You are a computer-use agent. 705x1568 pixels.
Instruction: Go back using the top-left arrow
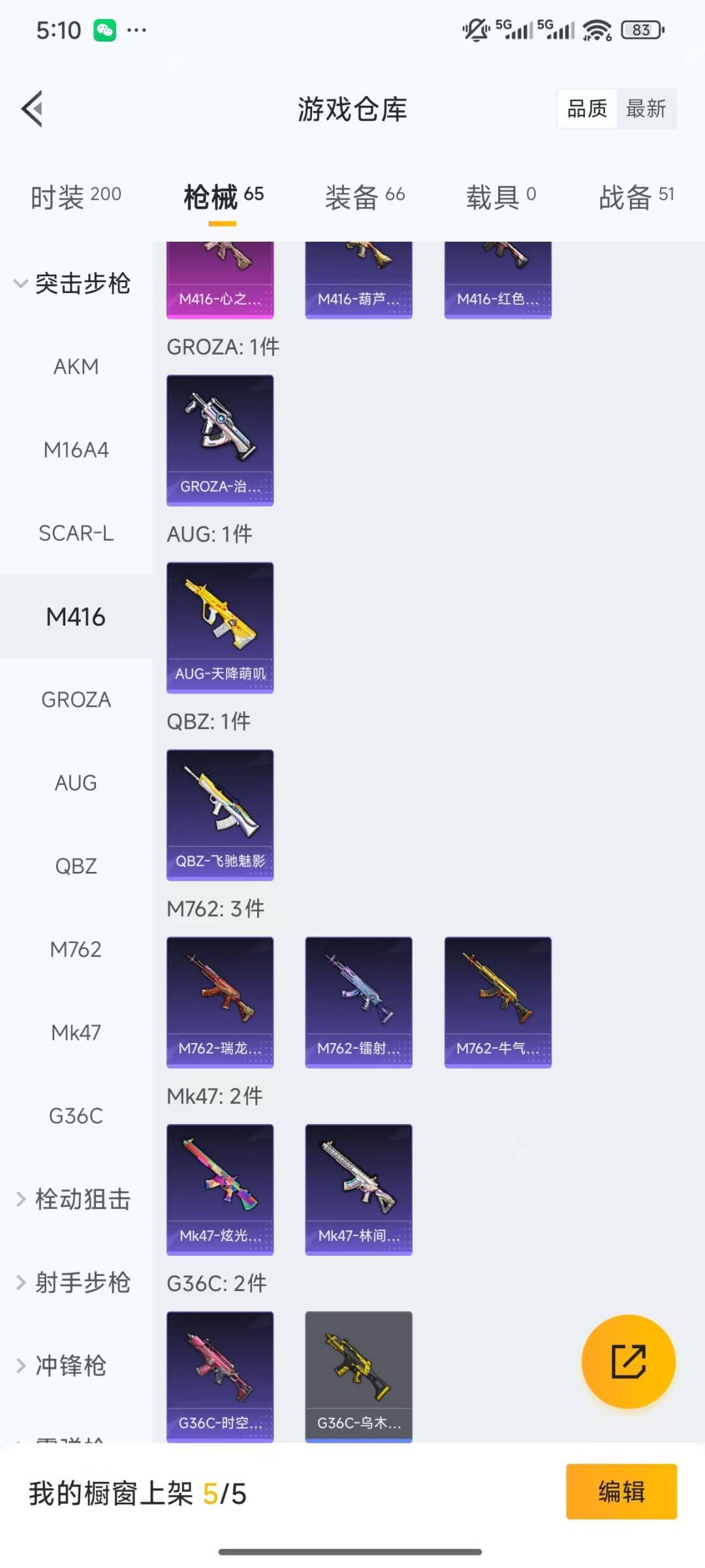[33, 108]
